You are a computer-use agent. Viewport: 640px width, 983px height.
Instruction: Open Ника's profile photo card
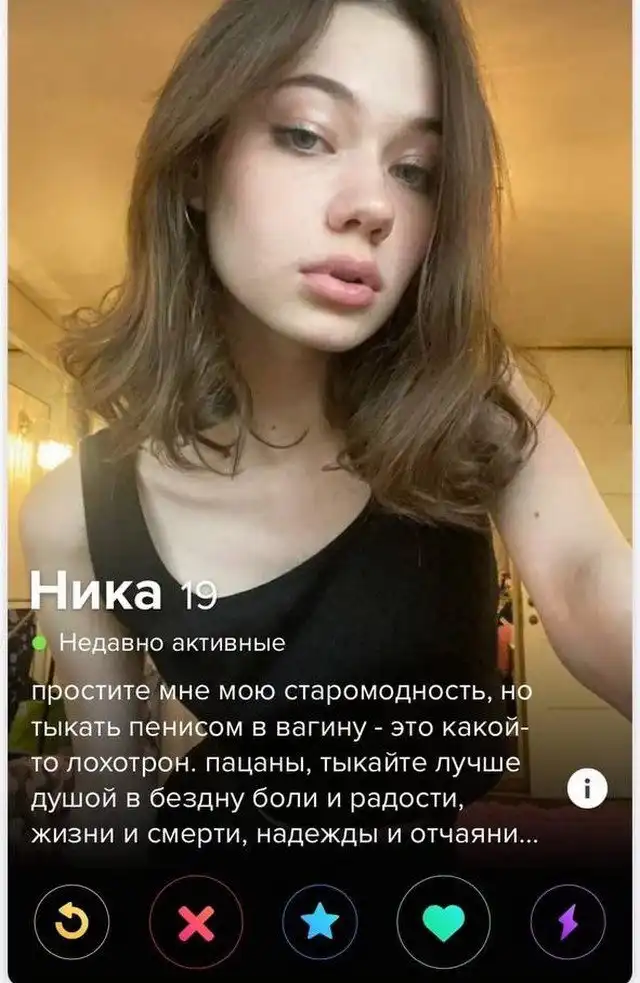pos(320,300)
